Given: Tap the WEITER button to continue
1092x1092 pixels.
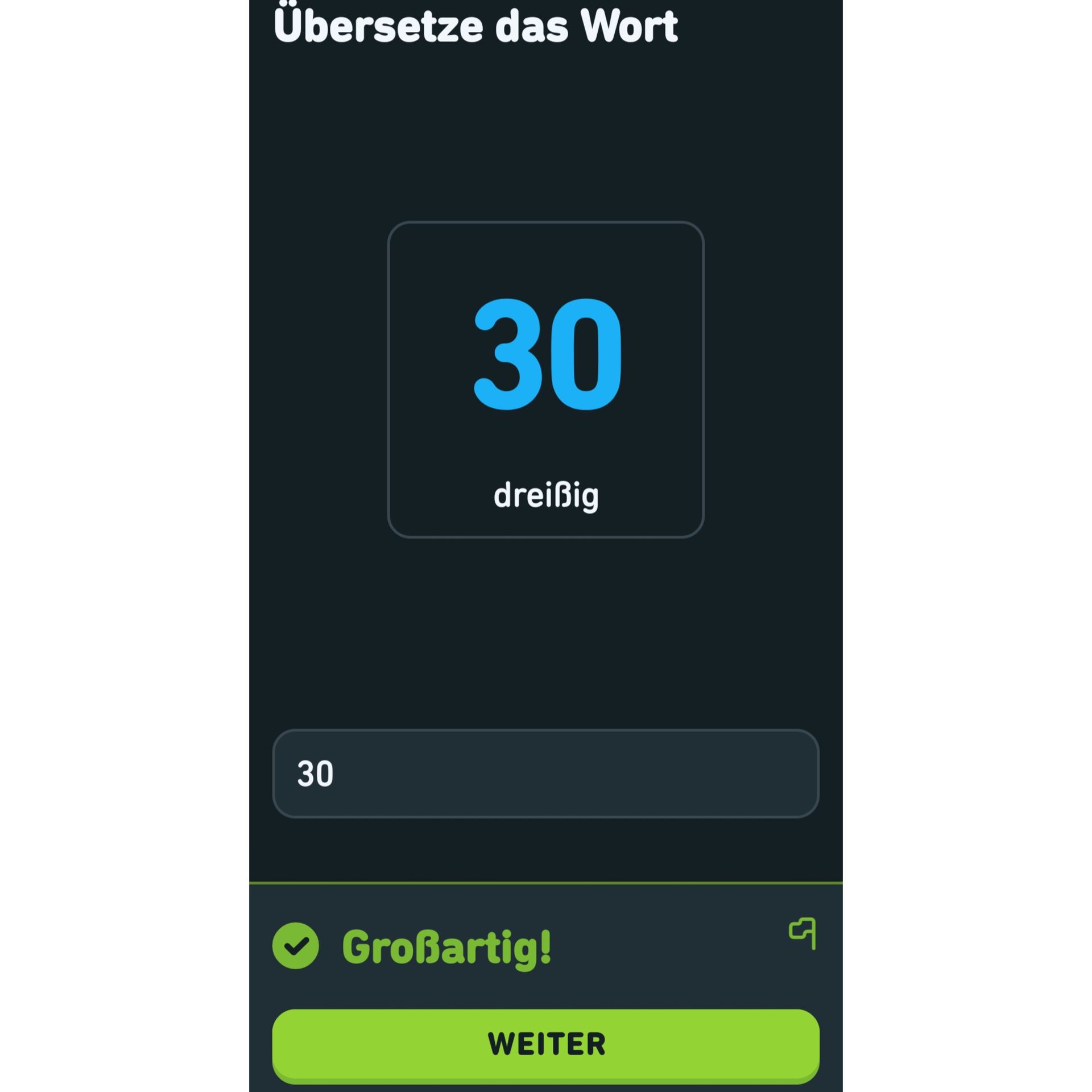Looking at the screenshot, I should (545, 1044).
